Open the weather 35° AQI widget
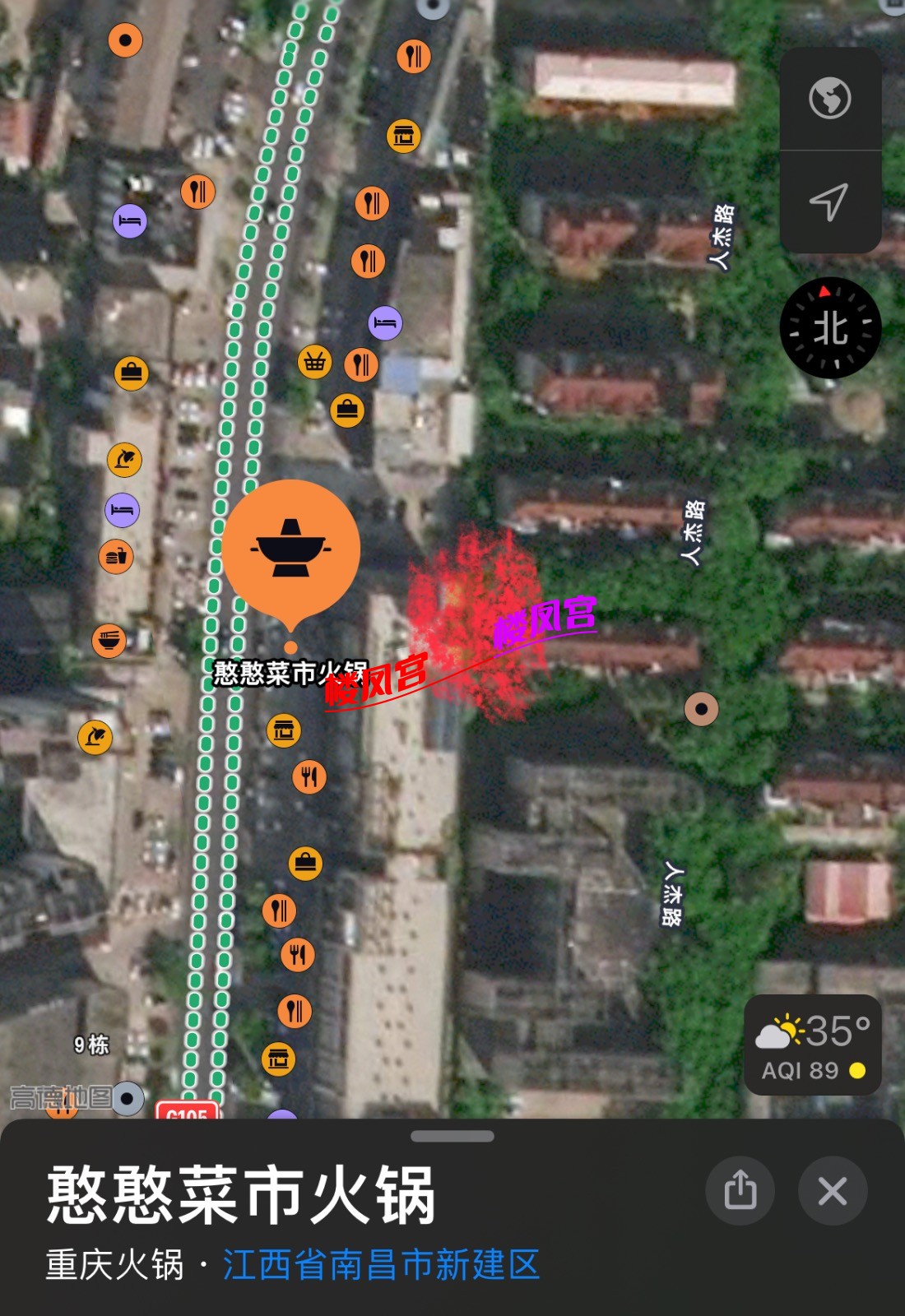The width and height of the screenshot is (905, 1316). pyautogui.click(x=812, y=1045)
